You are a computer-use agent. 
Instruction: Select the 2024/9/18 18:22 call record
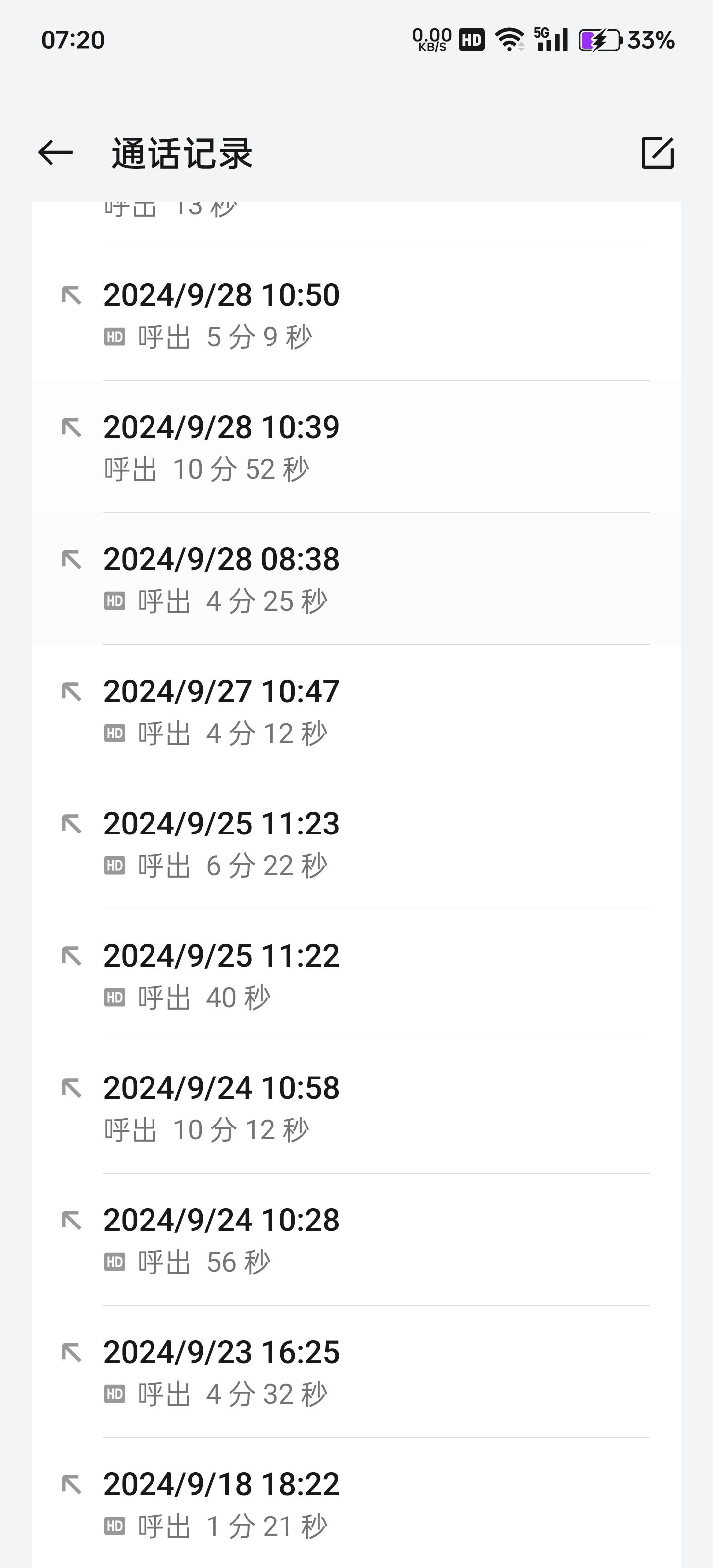click(x=356, y=1504)
